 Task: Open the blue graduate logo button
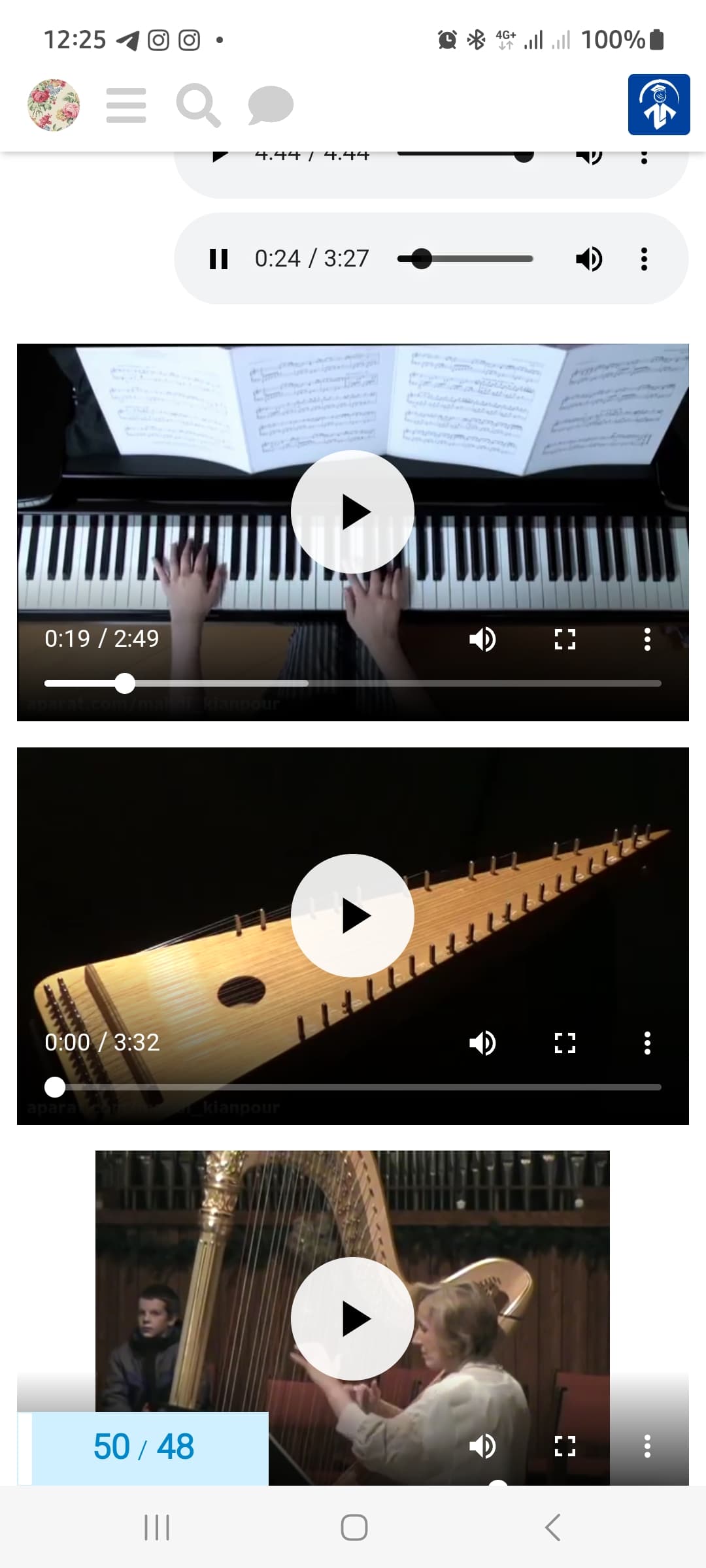tap(659, 105)
